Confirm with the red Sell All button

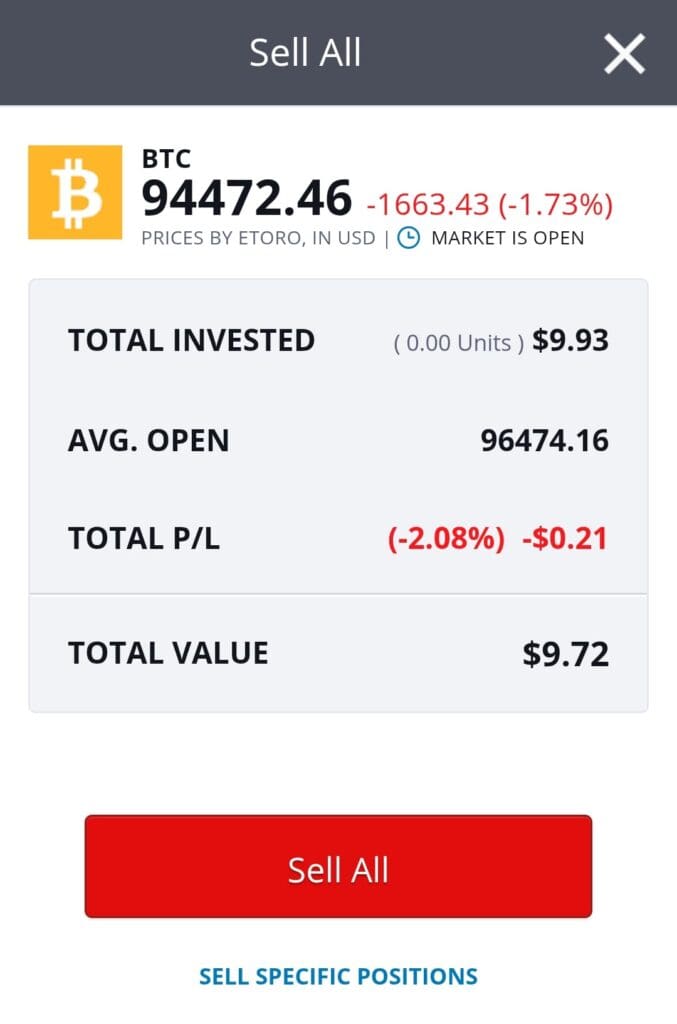click(x=338, y=867)
